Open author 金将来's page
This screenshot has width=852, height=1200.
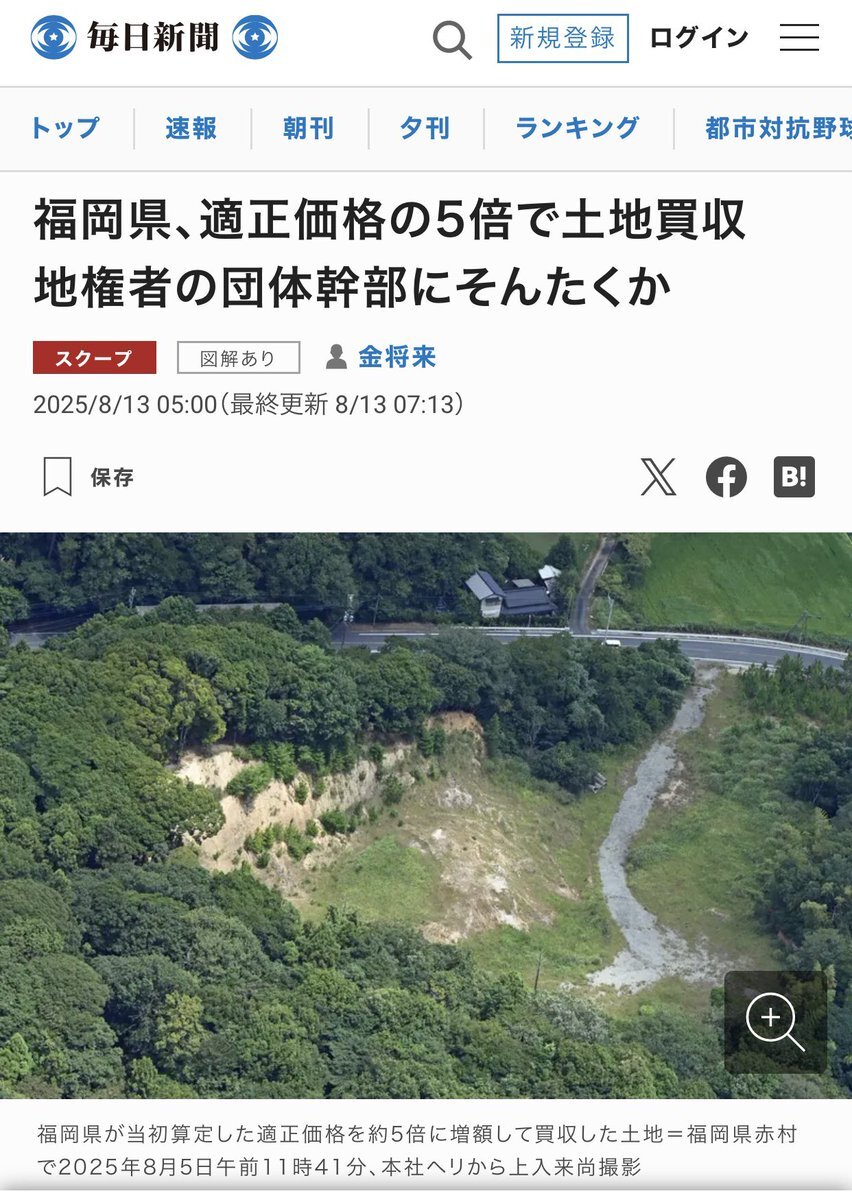pyautogui.click(x=396, y=357)
